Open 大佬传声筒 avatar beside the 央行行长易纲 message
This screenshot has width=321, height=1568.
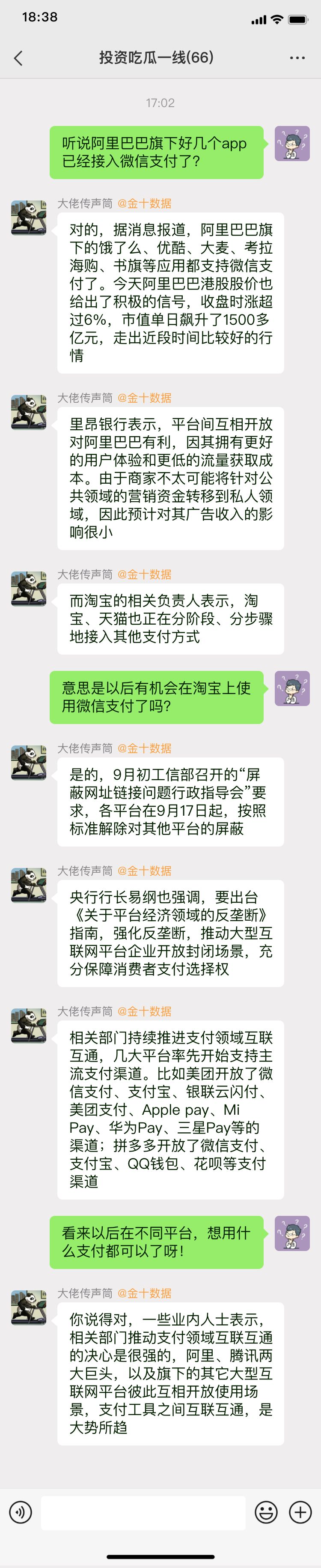pyautogui.click(x=29, y=885)
